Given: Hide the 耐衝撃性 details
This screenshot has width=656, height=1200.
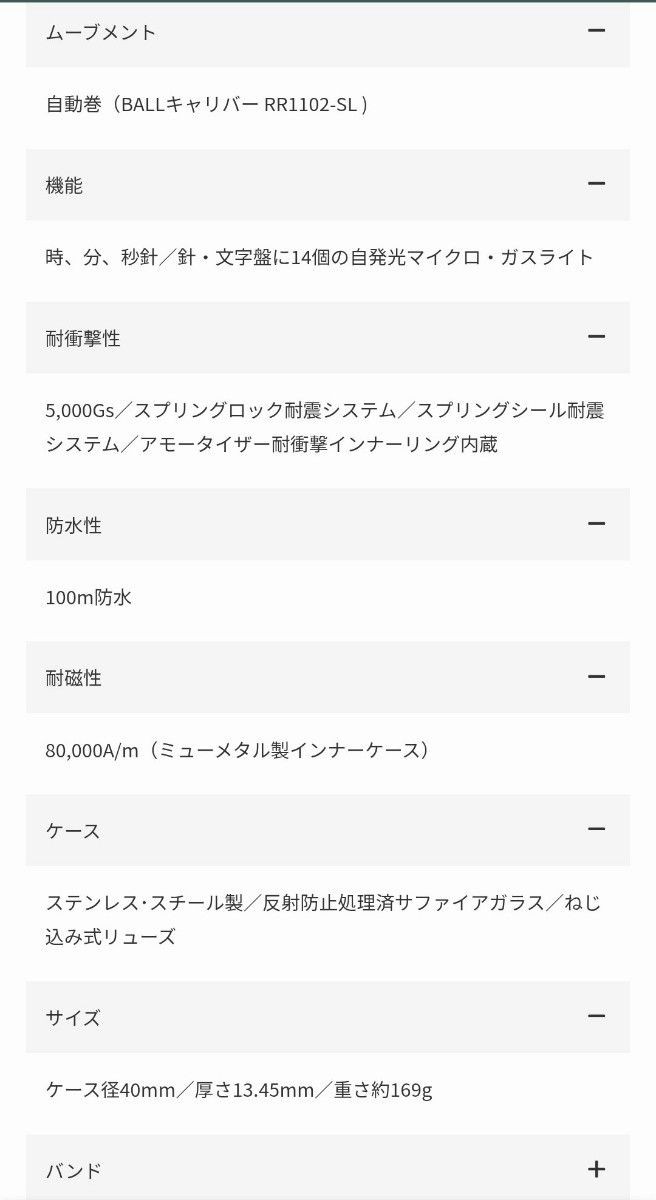Looking at the screenshot, I should point(596,337).
